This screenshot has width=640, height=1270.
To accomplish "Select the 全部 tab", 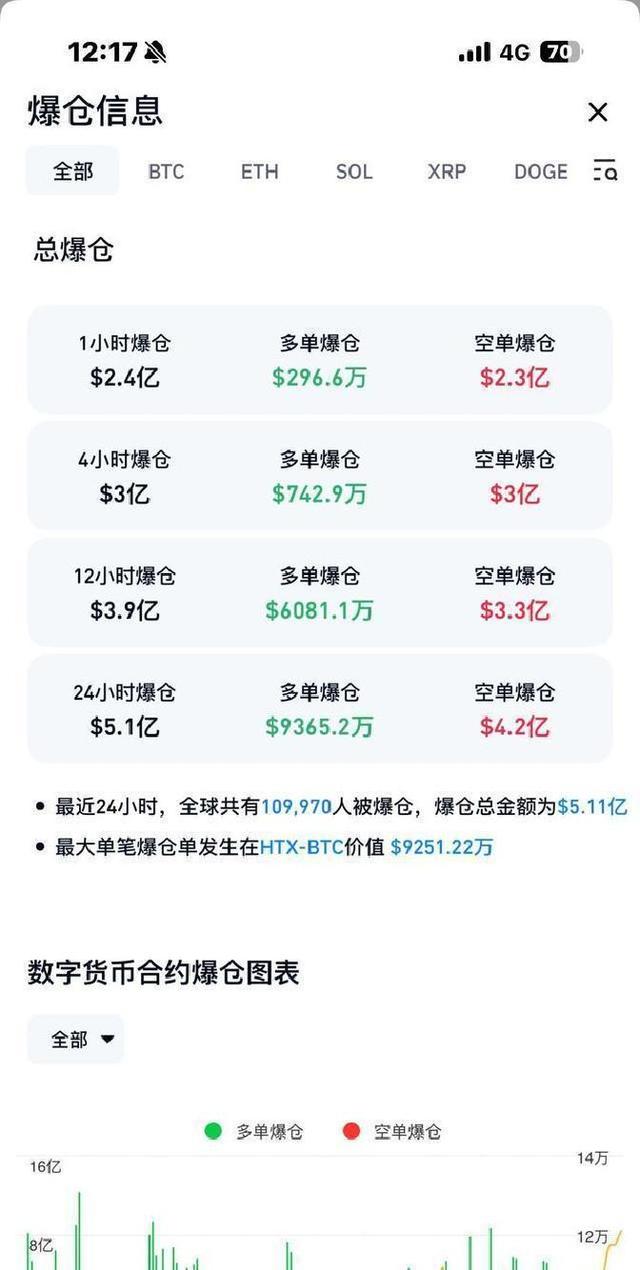I will click(72, 171).
